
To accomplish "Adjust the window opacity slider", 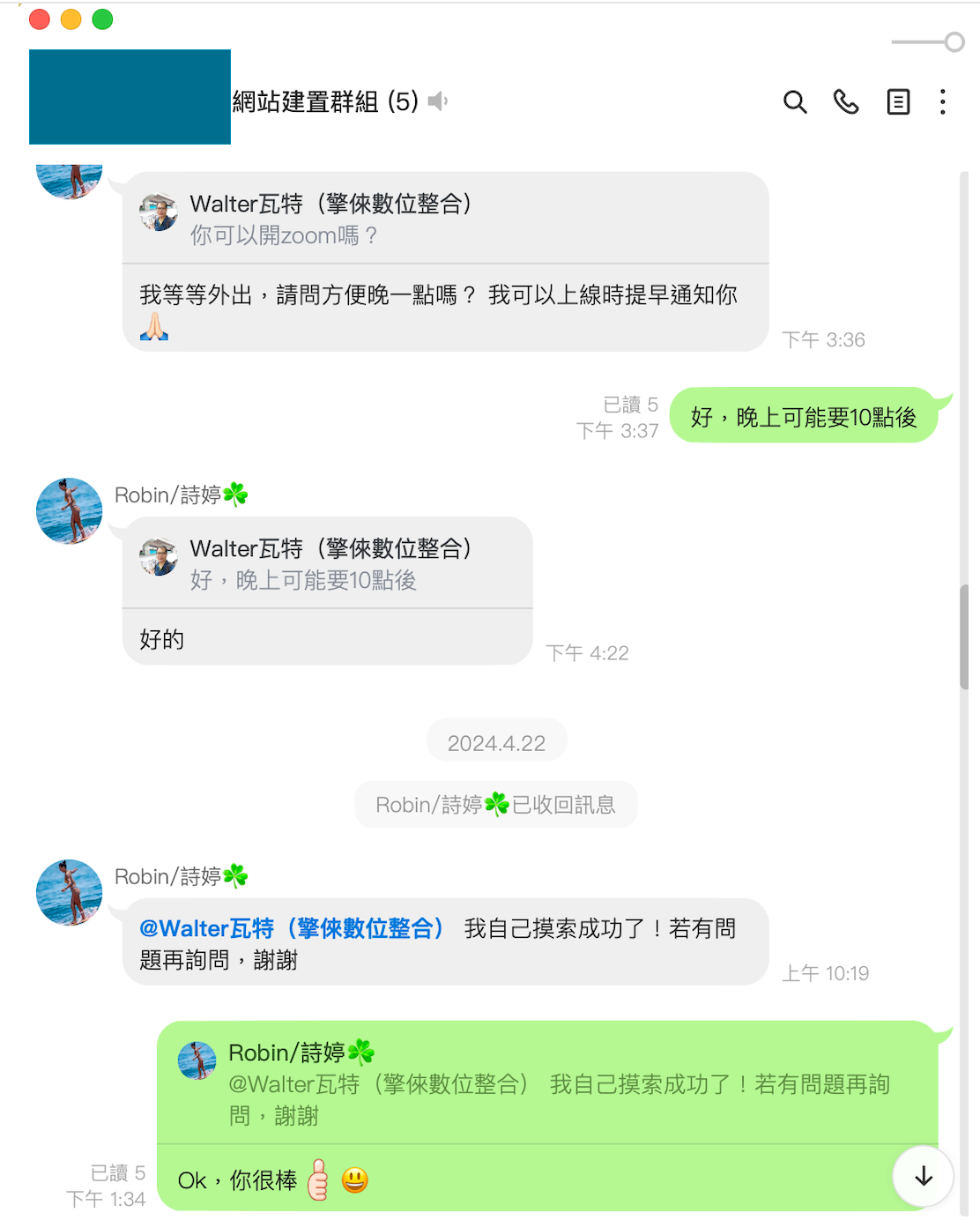I will [x=954, y=42].
